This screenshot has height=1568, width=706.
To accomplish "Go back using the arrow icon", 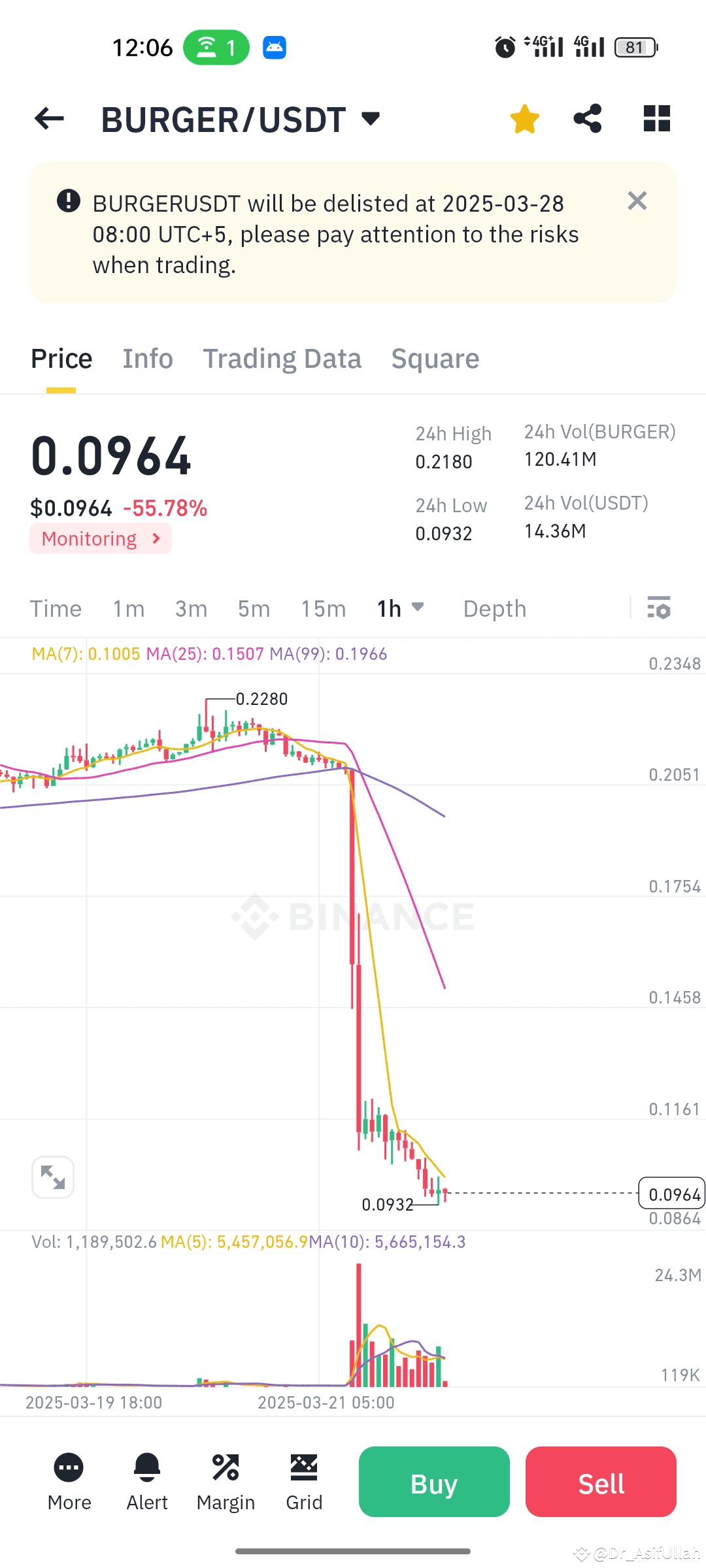I will (x=49, y=119).
